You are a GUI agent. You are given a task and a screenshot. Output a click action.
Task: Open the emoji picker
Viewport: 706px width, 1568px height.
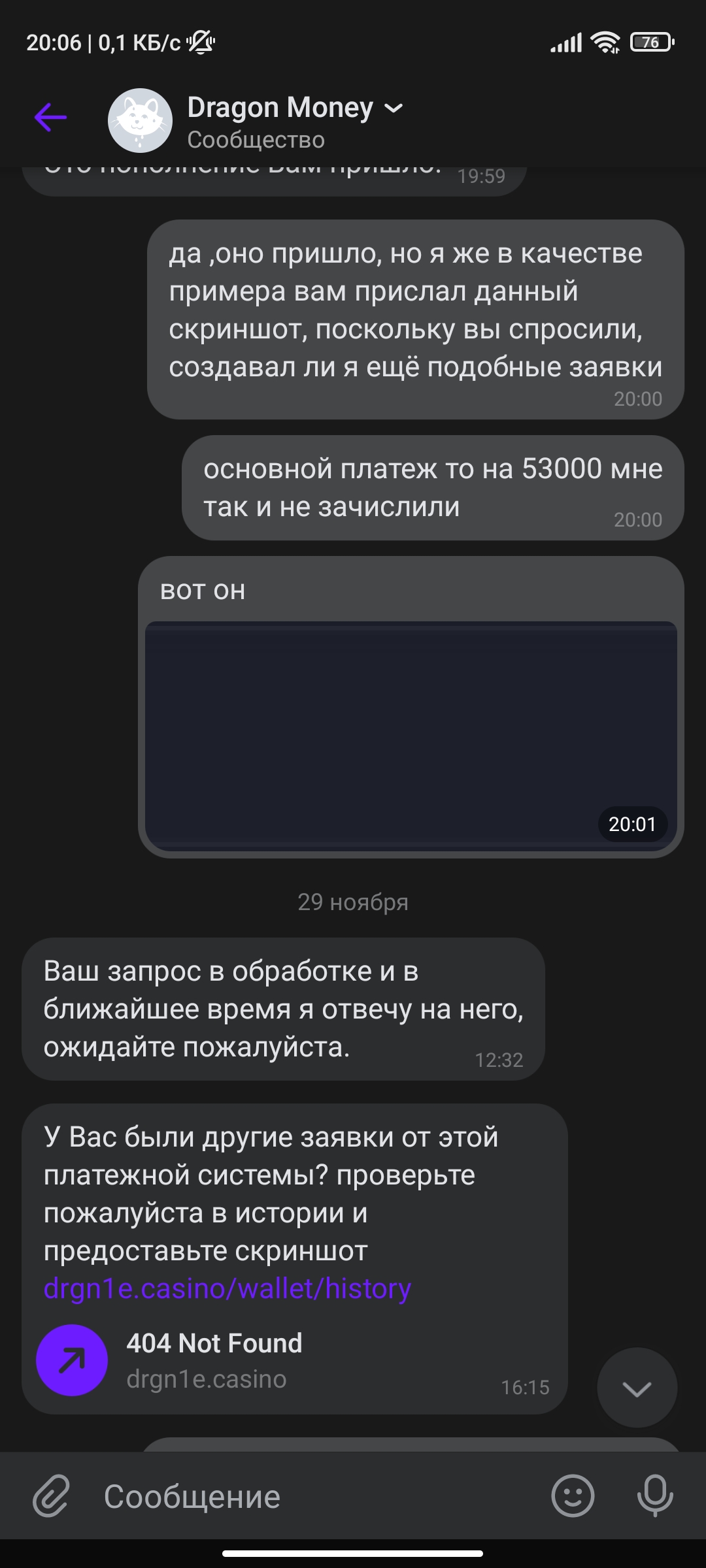pos(573,1495)
